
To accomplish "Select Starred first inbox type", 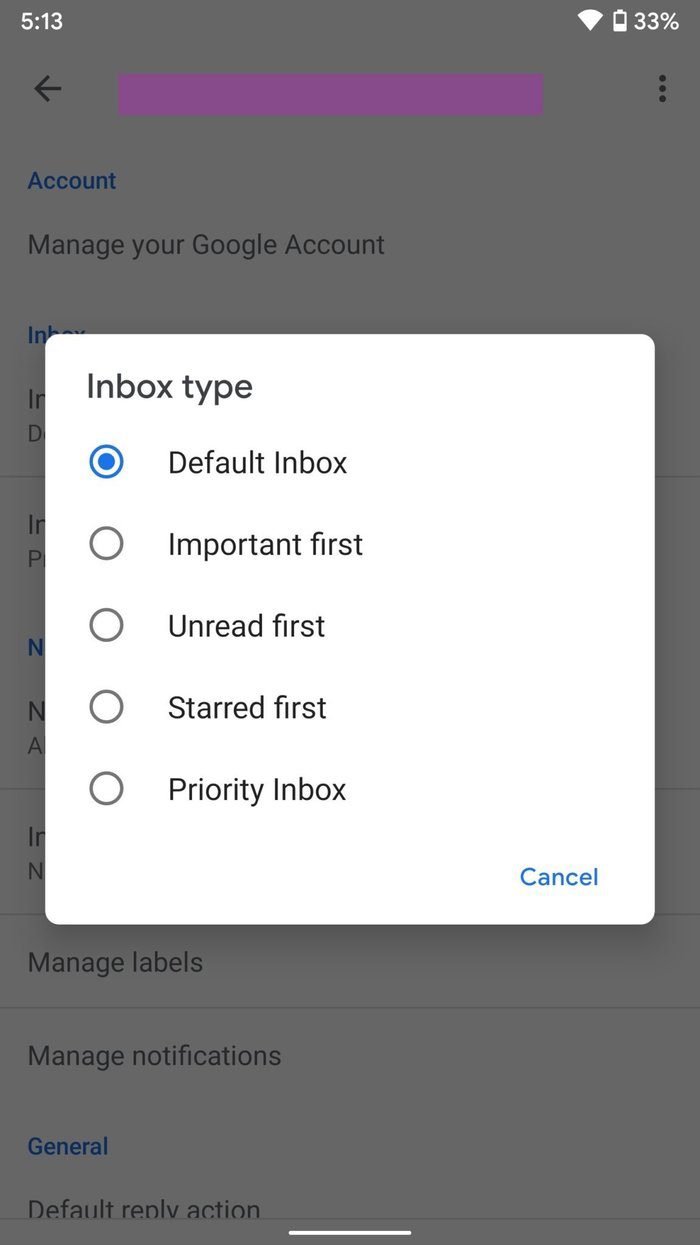I will [x=349, y=708].
